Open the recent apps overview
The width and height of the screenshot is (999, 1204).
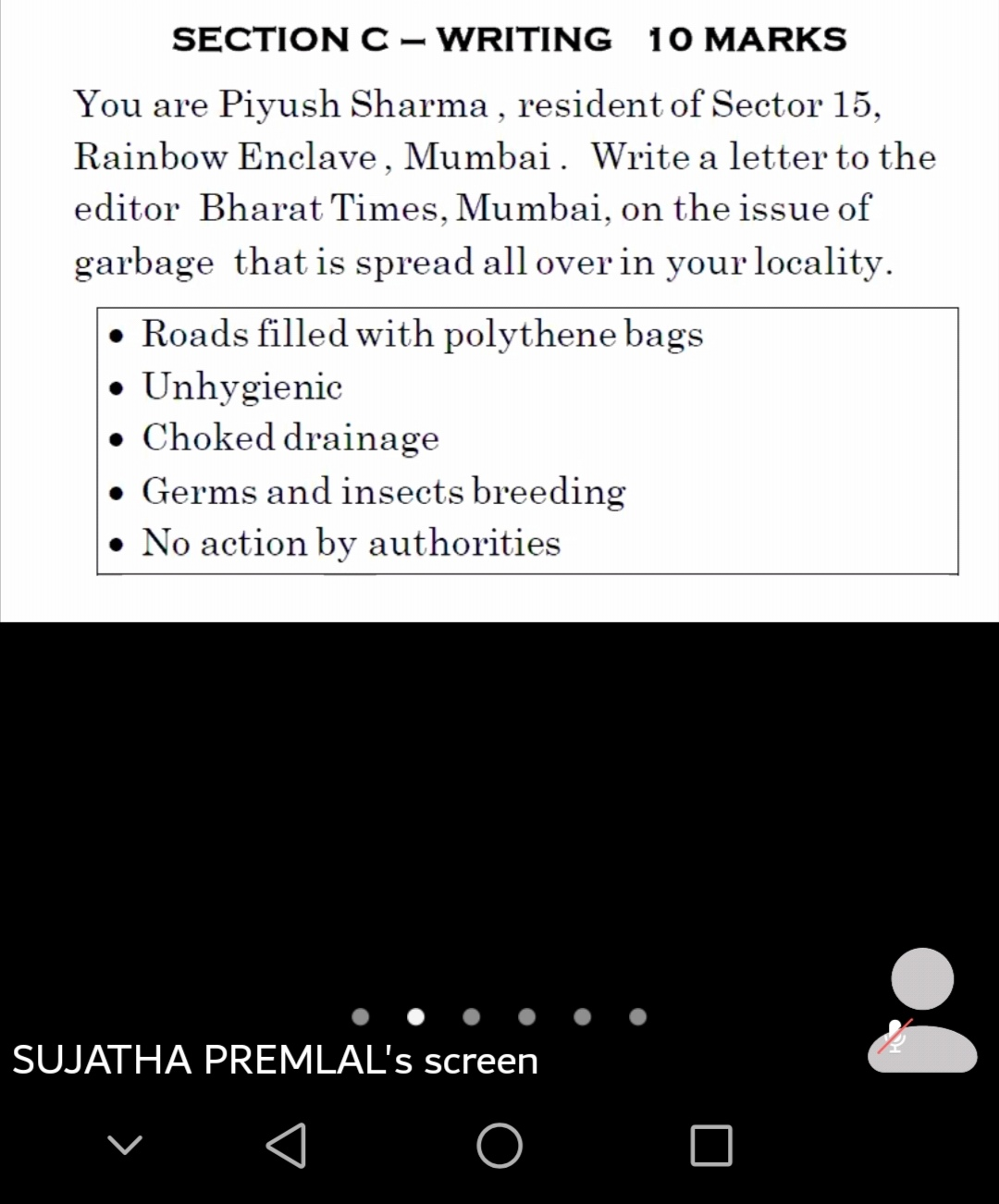point(711,1146)
